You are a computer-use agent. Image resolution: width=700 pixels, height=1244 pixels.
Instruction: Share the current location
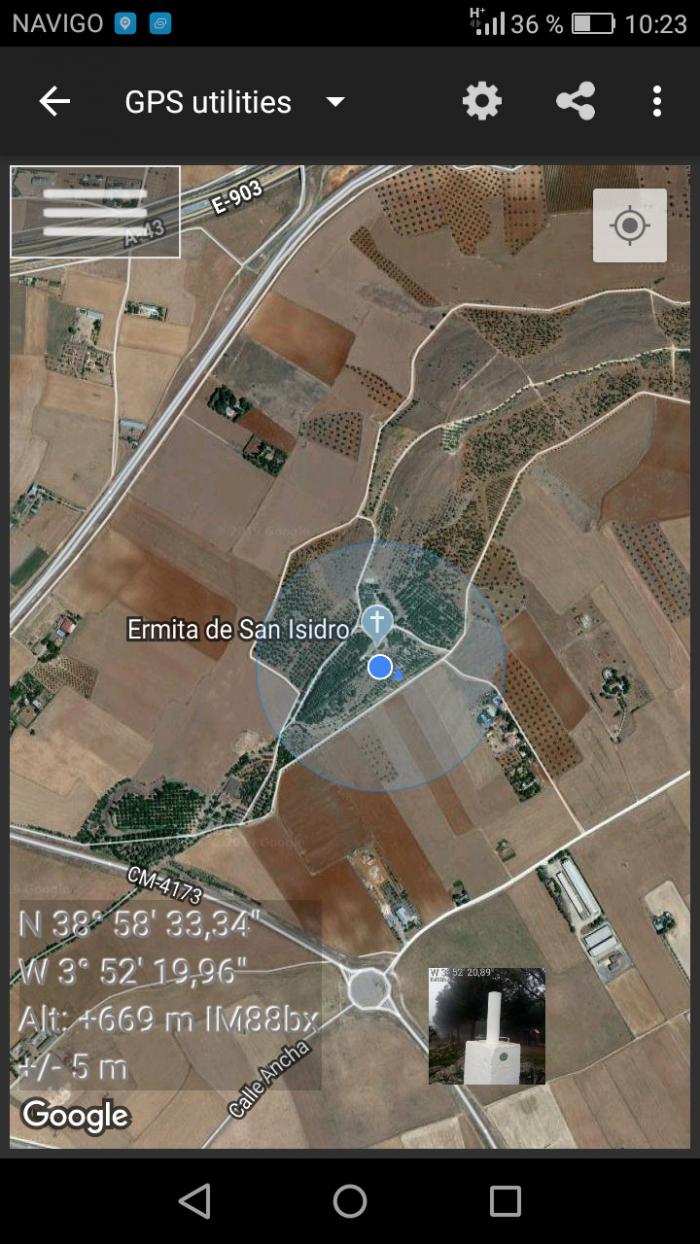coord(575,101)
